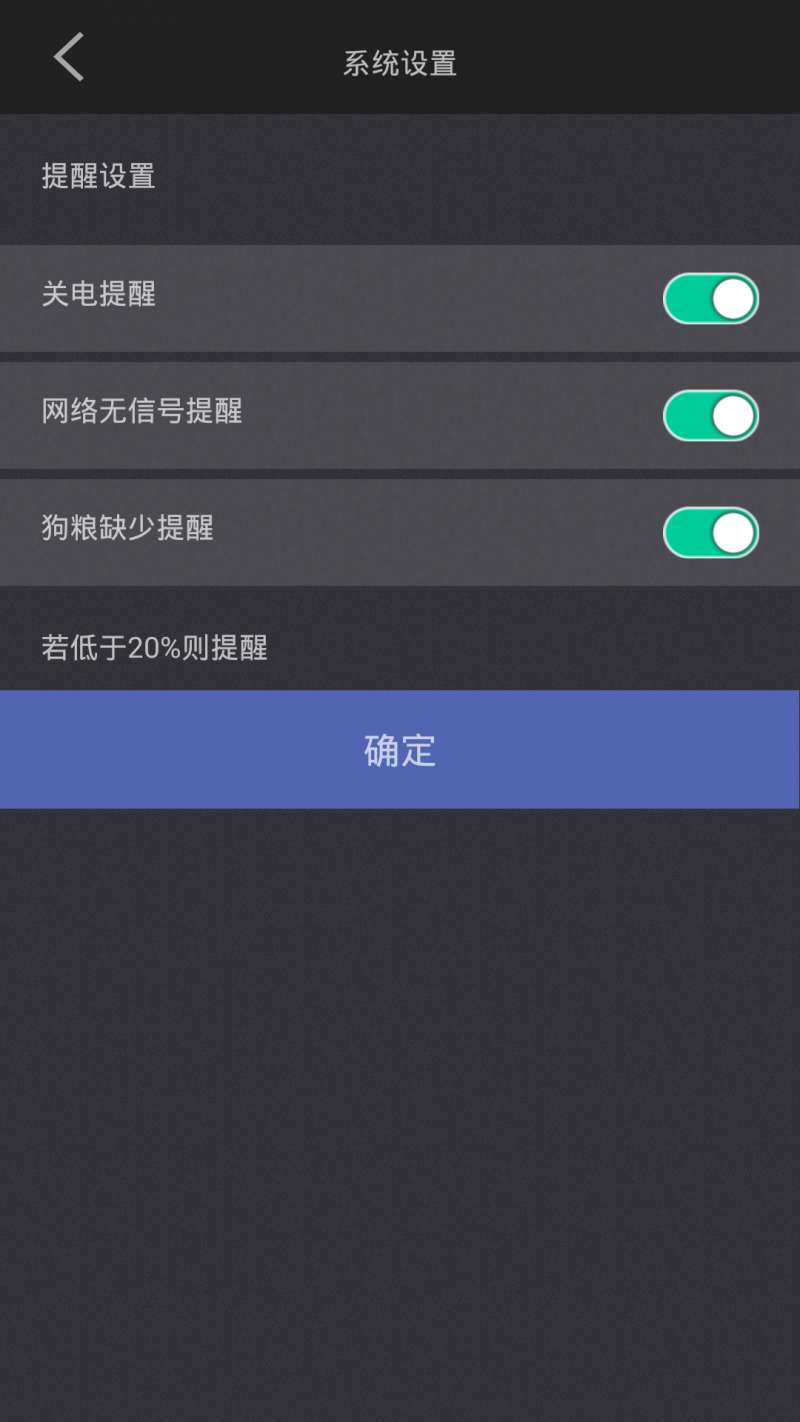This screenshot has height=1422, width=800.
Task: Switch off 狗粮缺少提醒 toggle
Action: click(711, 533)
